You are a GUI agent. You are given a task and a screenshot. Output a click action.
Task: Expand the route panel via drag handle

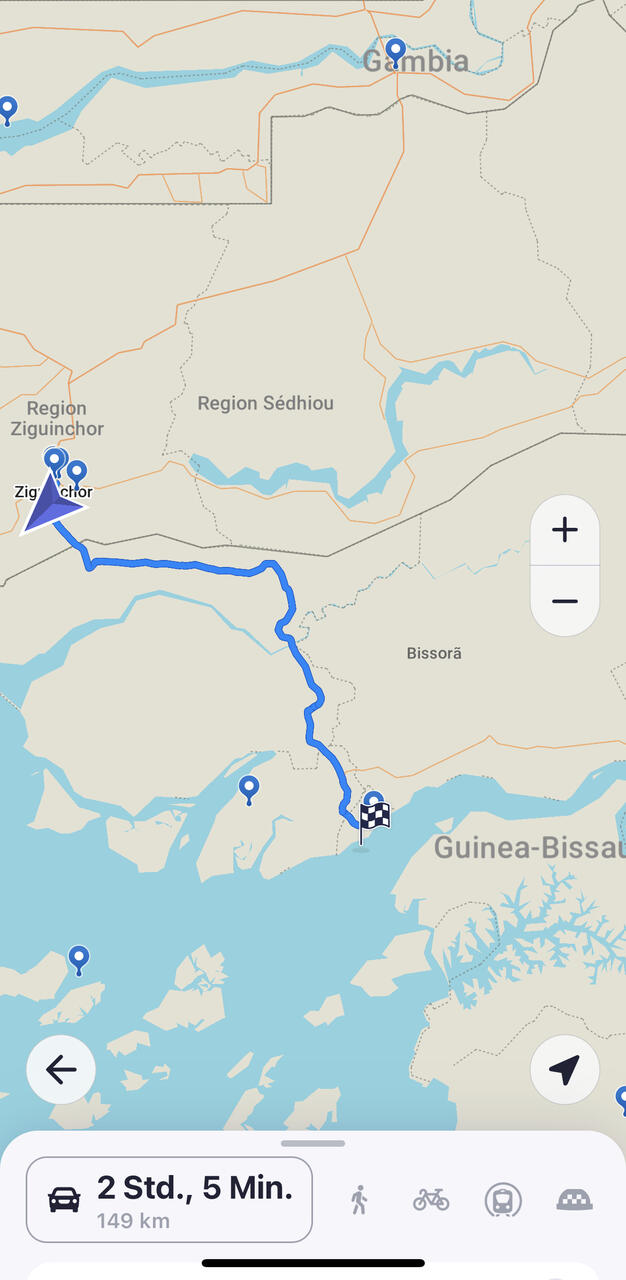pos(313,1143)
